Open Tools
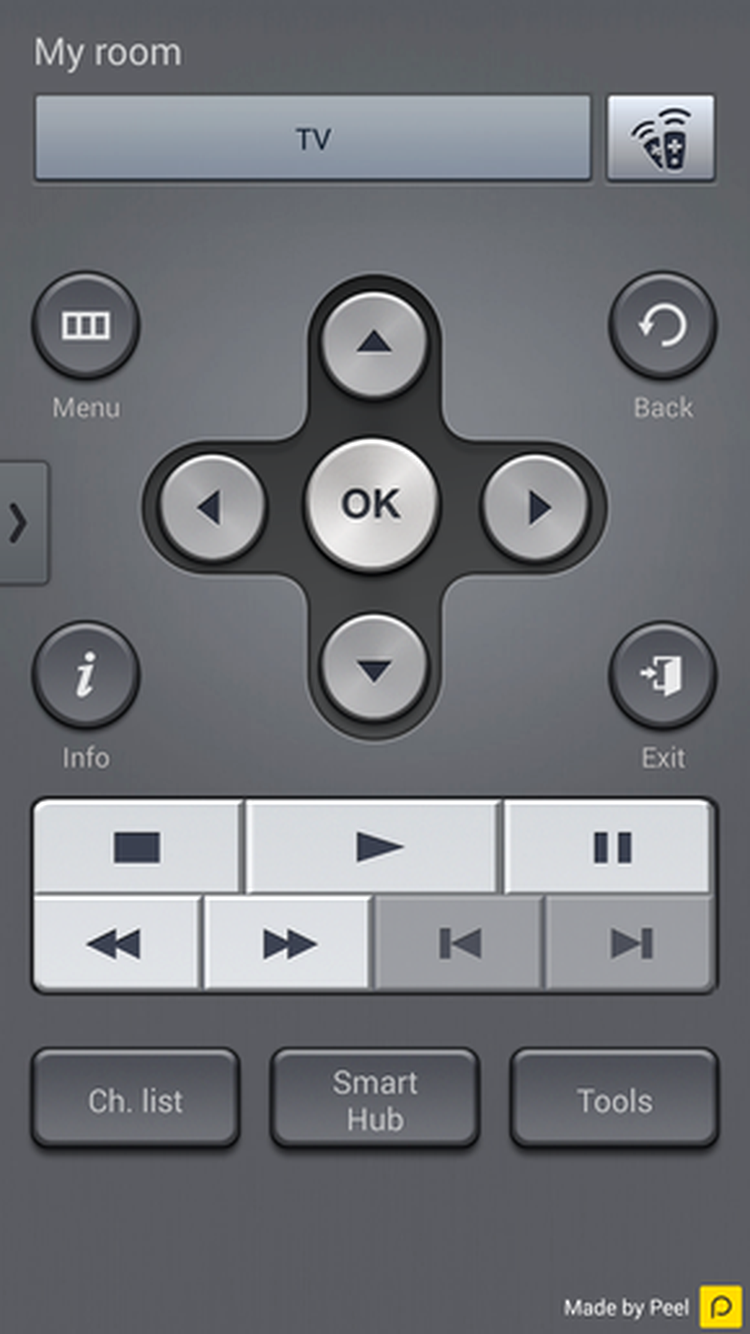Viewport: 750px width, 1334px height. coord(614,1100)
